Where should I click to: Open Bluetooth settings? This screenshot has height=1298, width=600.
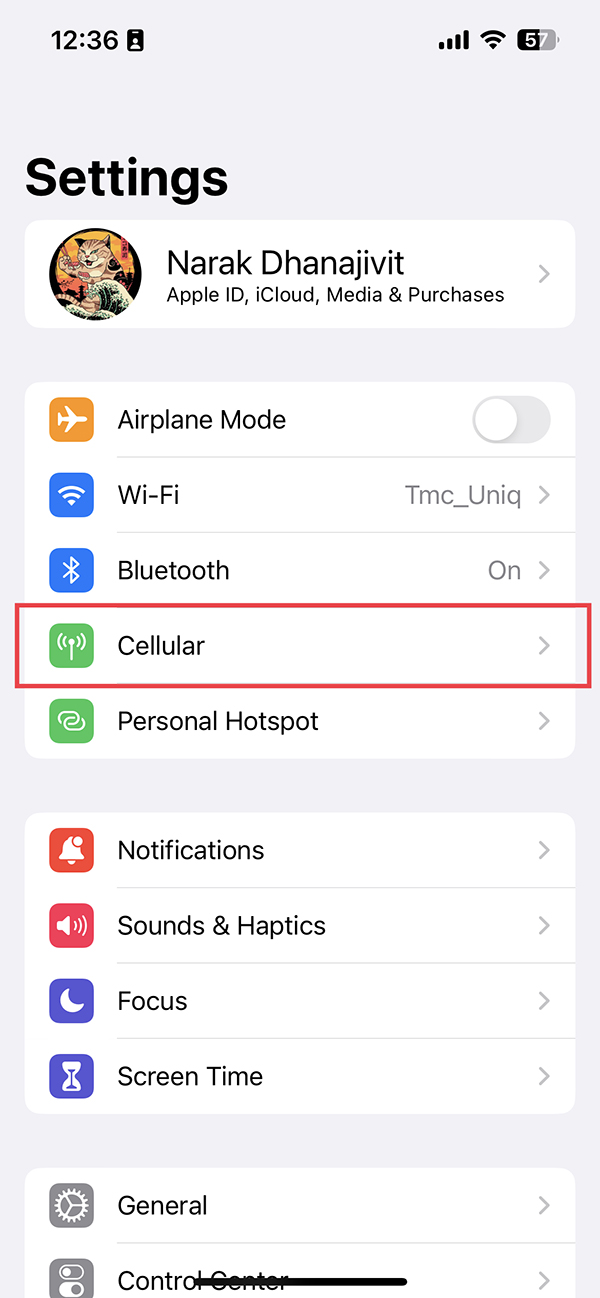300,570
